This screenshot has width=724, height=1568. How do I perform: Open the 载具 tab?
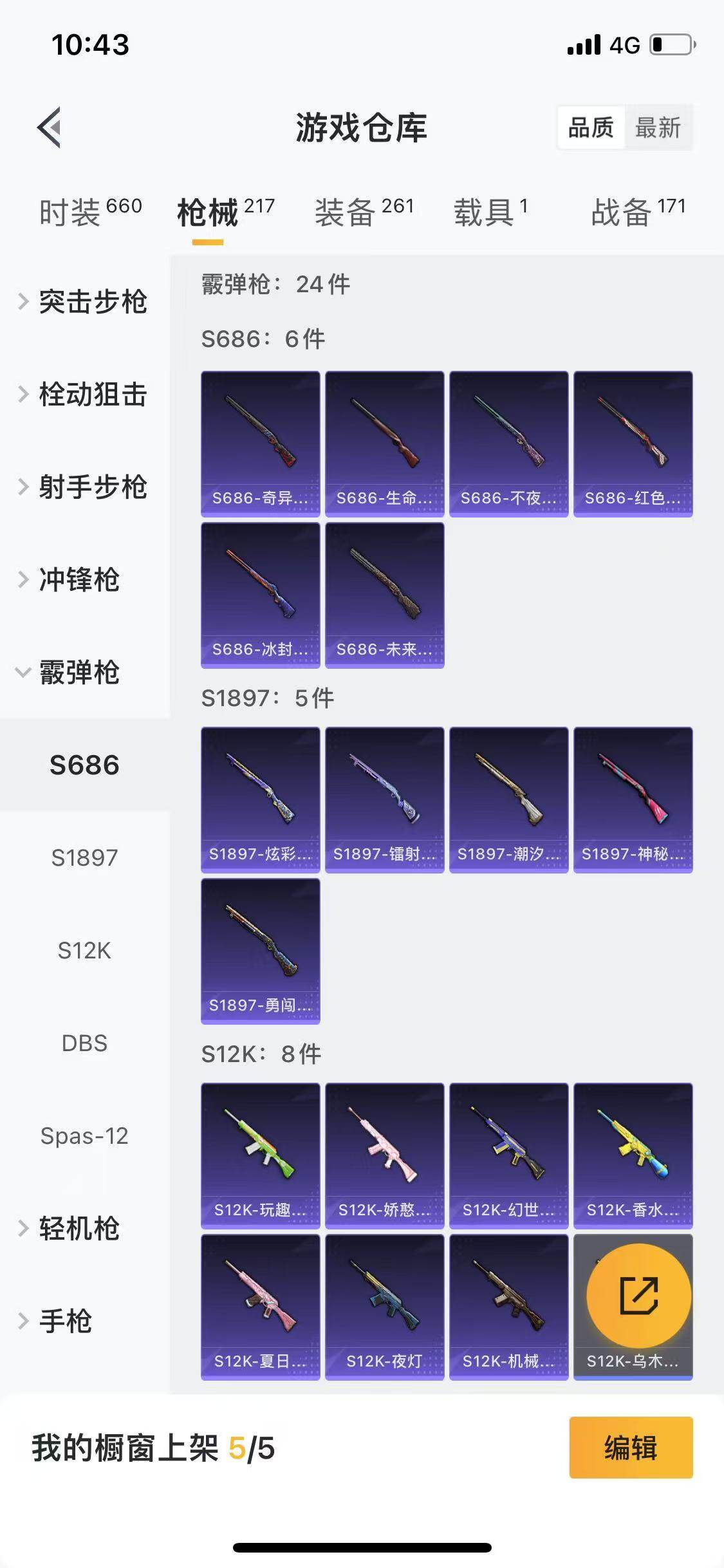click(x=490, y=211)
